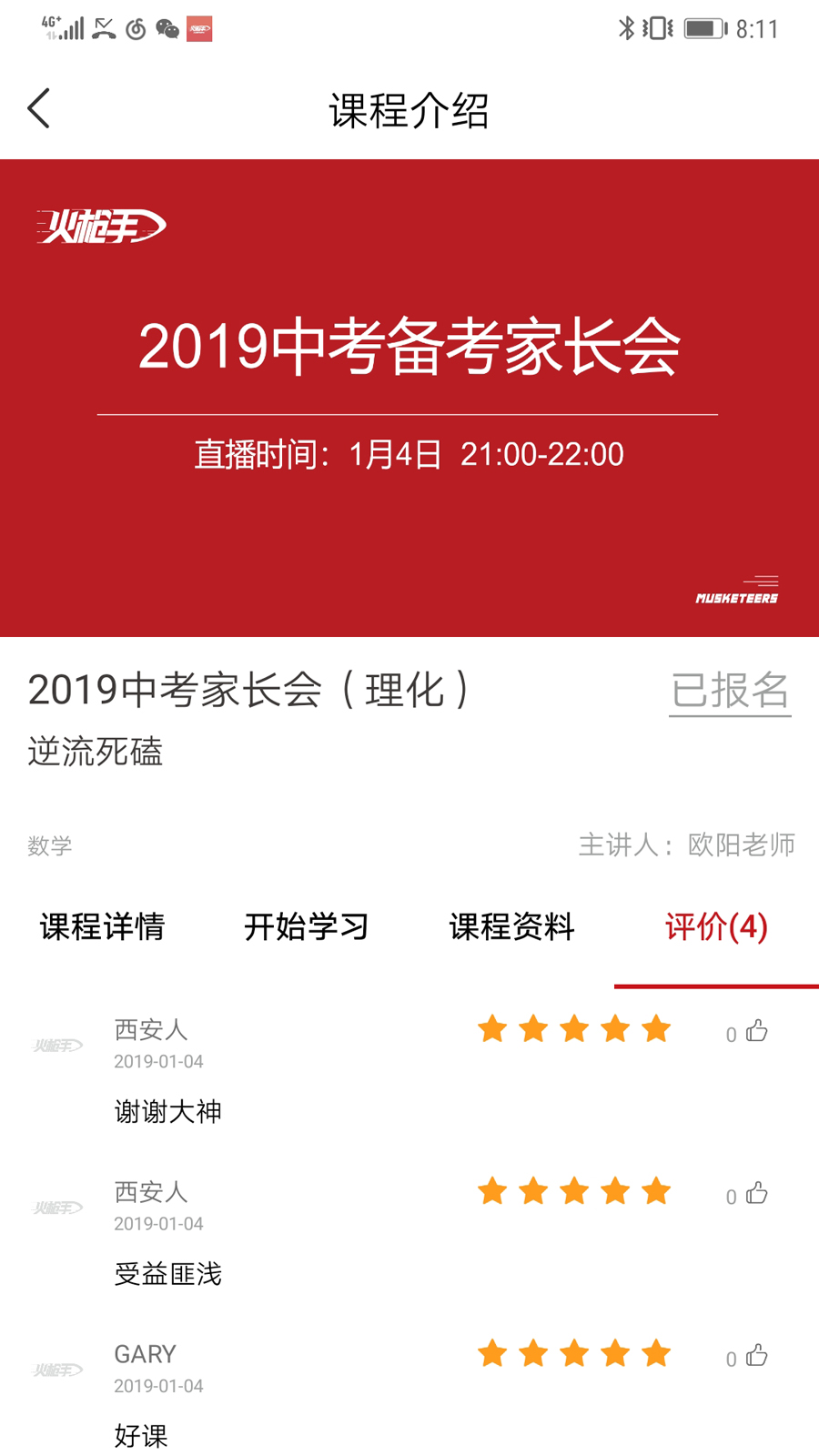The height and width of the screenshot is (1456, 819).
Task: Like the 受益匪浅 review
Action: click(757, 1193)
